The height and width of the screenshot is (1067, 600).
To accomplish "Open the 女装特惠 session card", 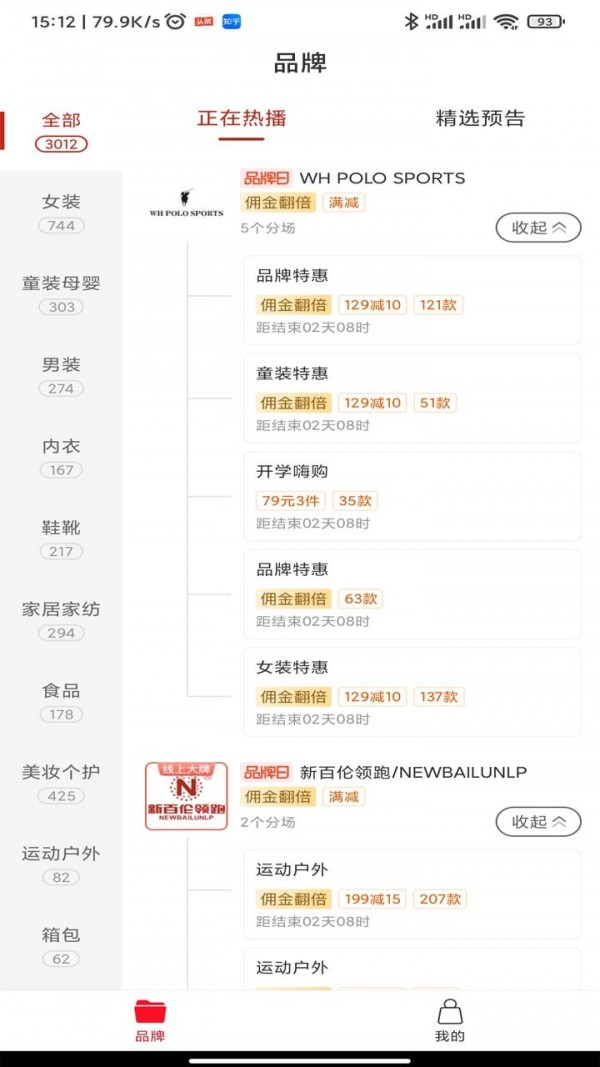I will coord(412,692).
